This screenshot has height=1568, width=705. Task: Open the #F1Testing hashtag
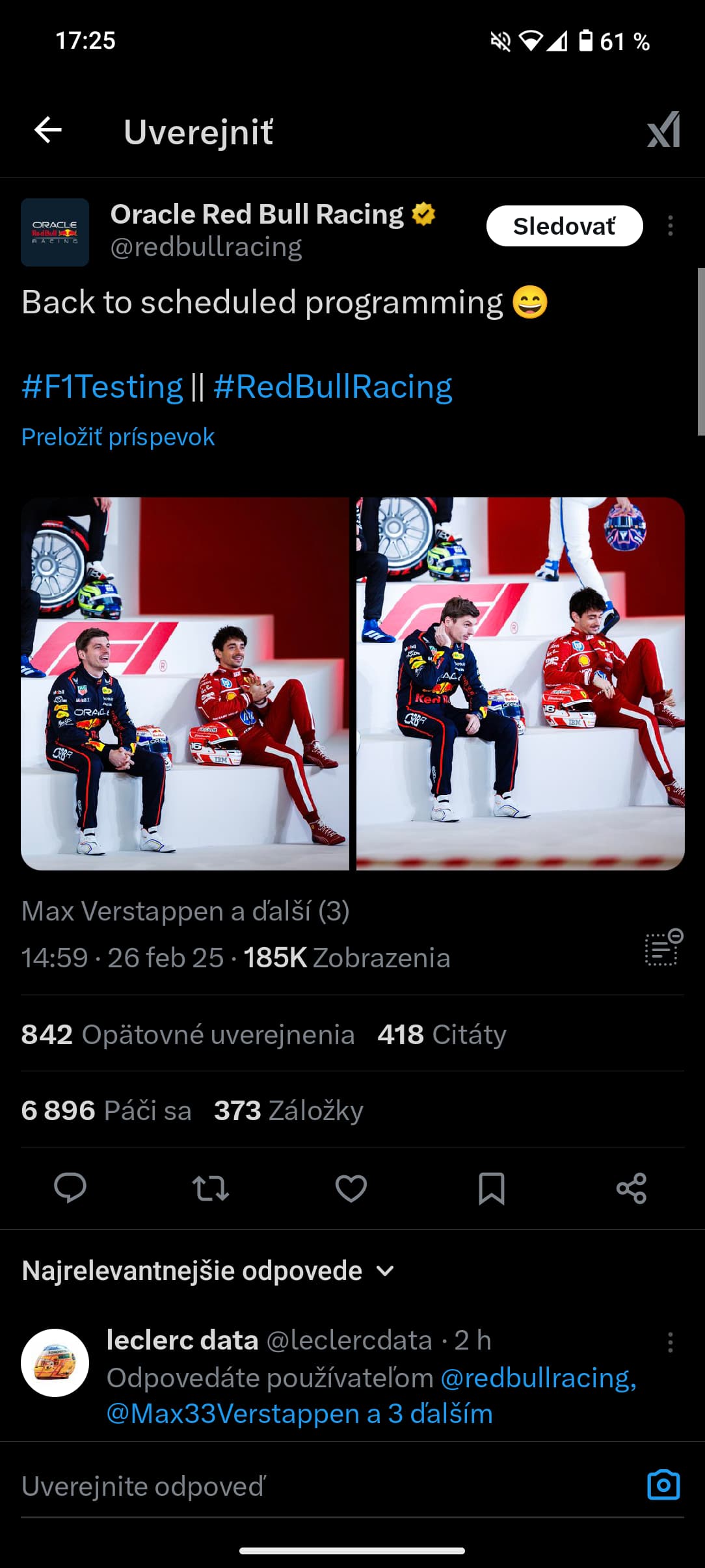point(102,387)
